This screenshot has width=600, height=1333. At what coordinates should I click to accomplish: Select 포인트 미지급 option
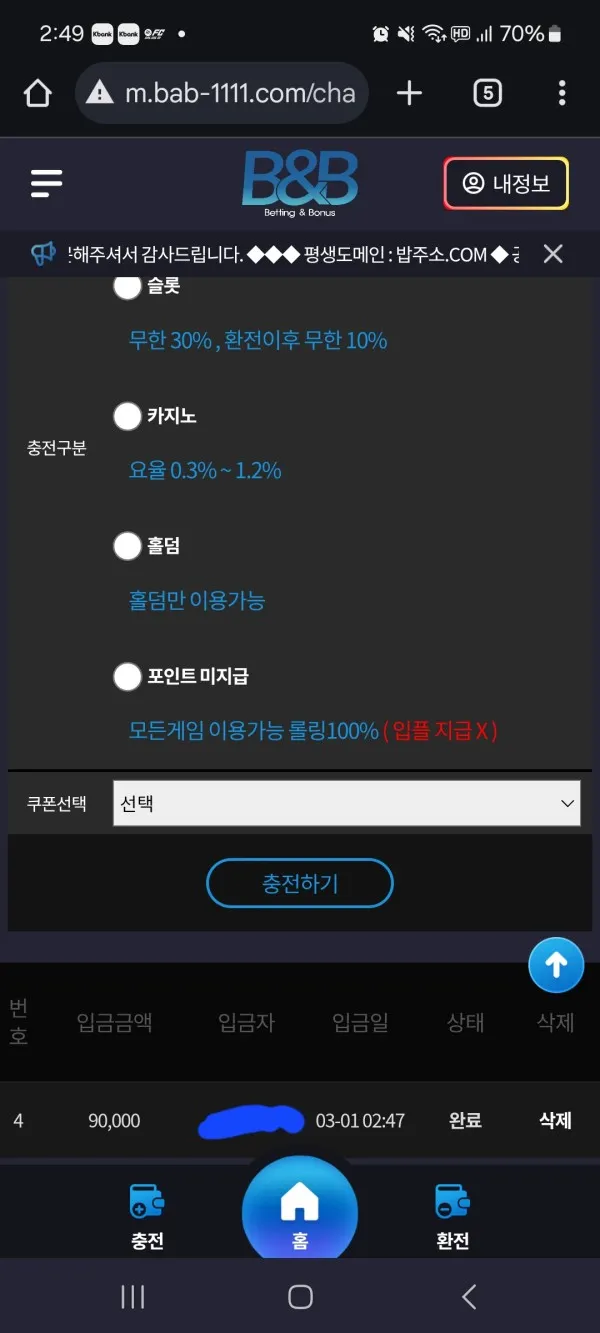[x=127, y=677]
